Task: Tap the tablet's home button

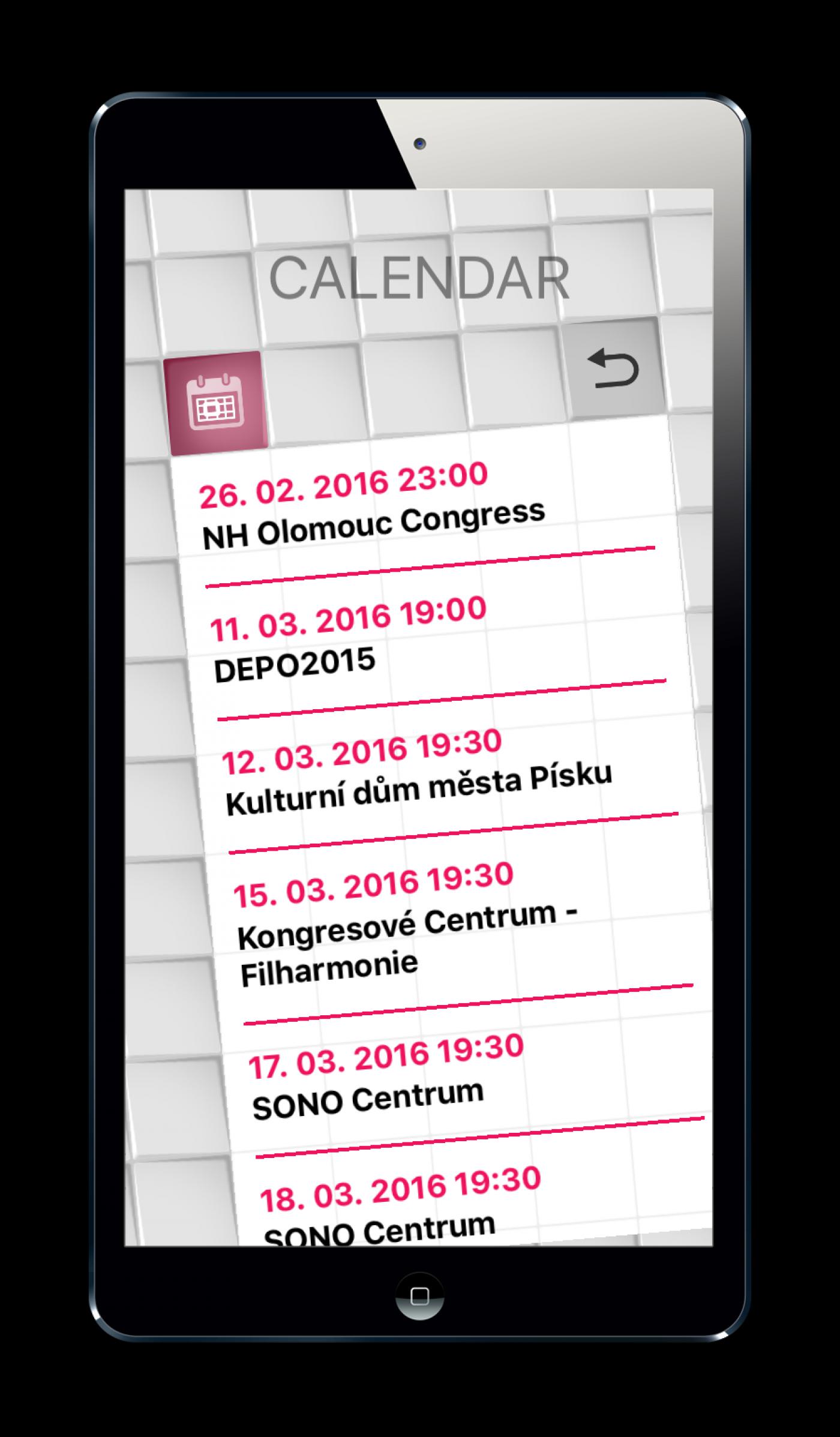Action: point(420,1296)
